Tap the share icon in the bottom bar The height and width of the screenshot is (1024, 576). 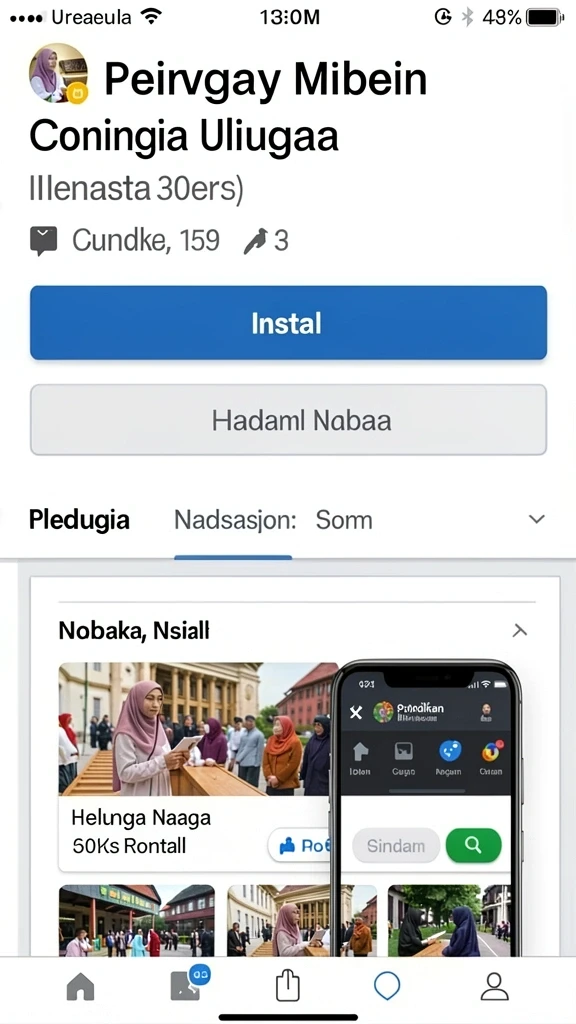click(287, 986)
